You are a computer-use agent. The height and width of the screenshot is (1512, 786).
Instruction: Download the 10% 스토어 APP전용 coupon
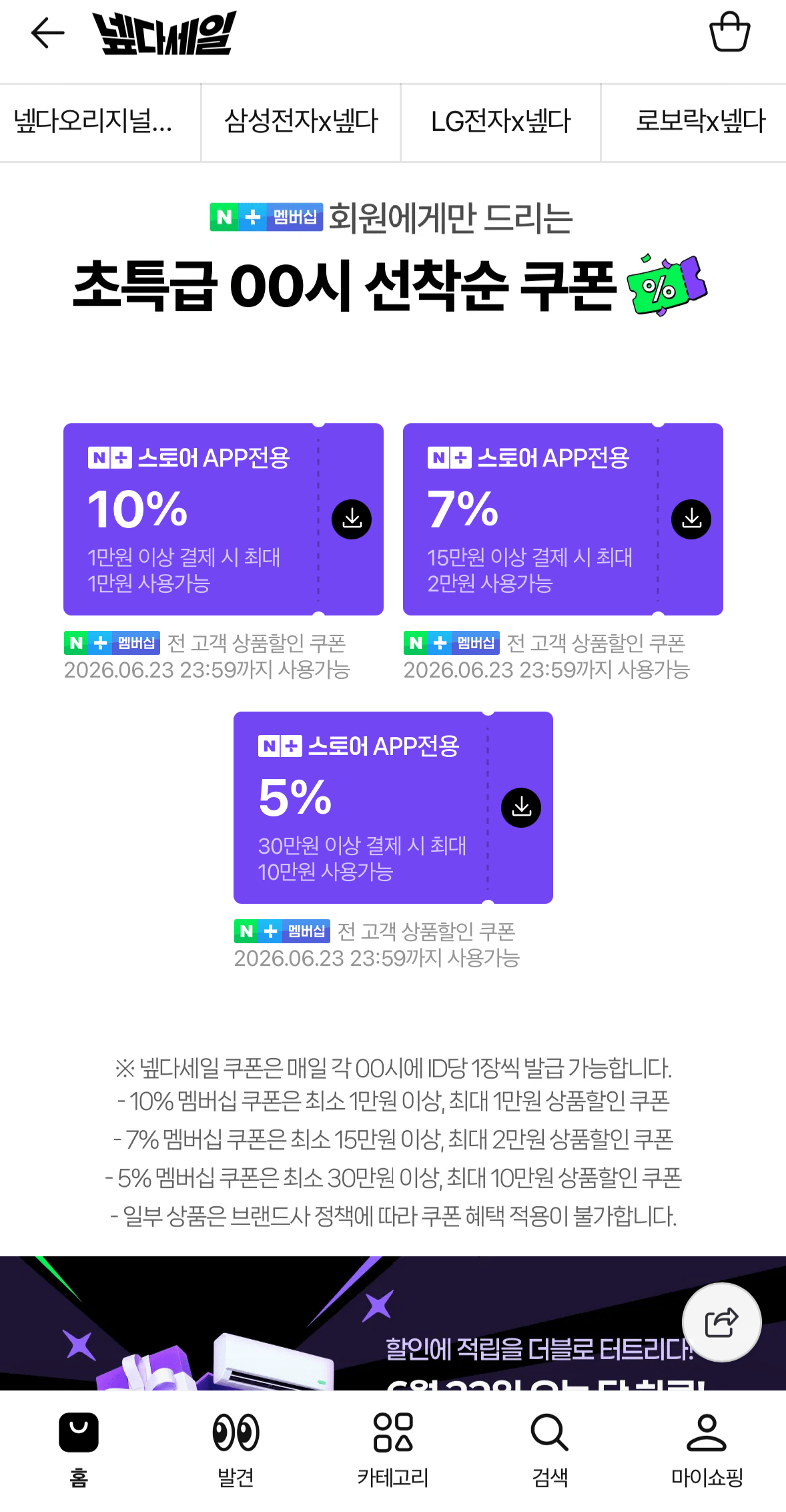tap(352, 519)
